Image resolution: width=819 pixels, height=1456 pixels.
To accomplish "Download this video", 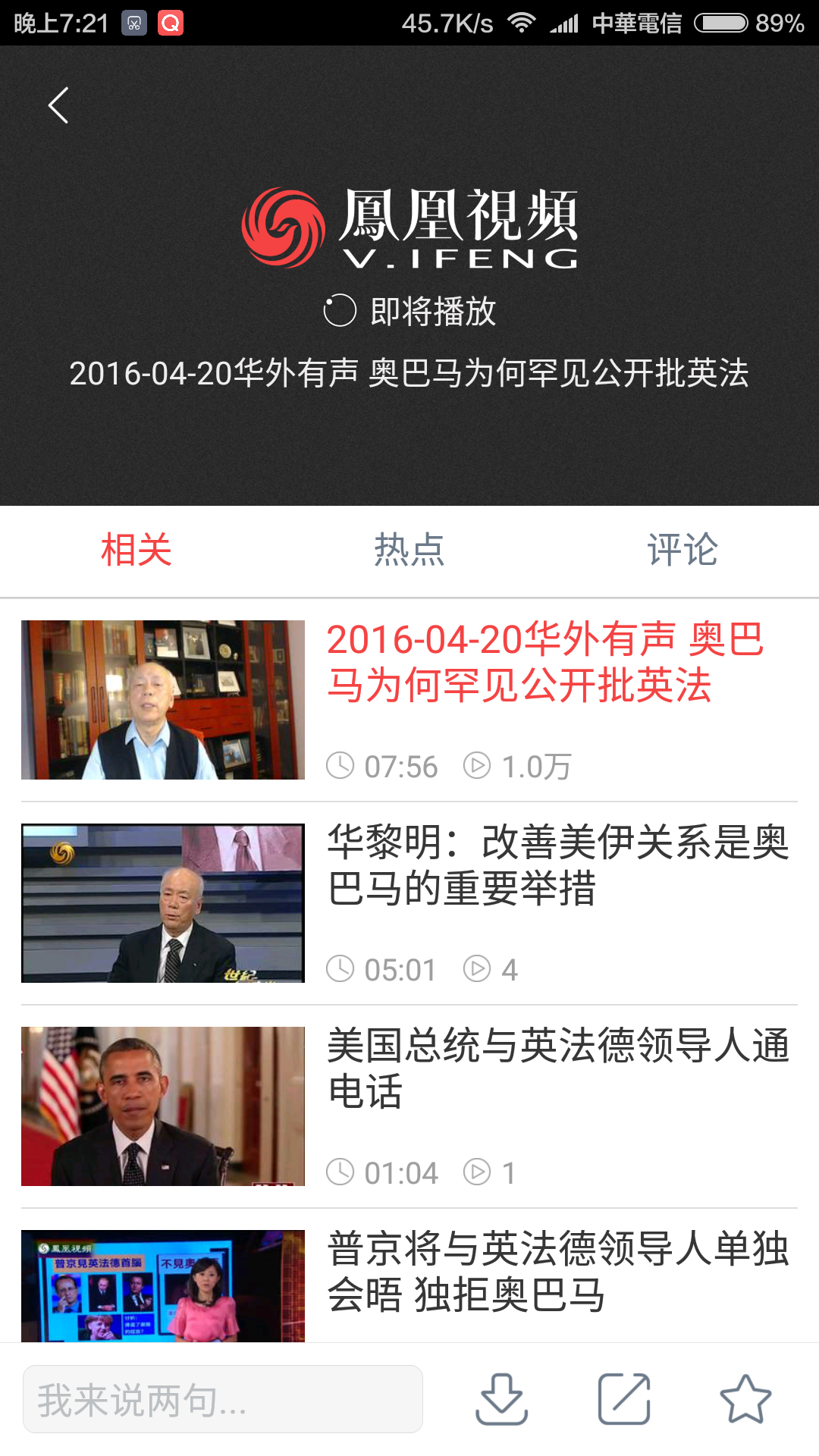I will coord(501,1399).
